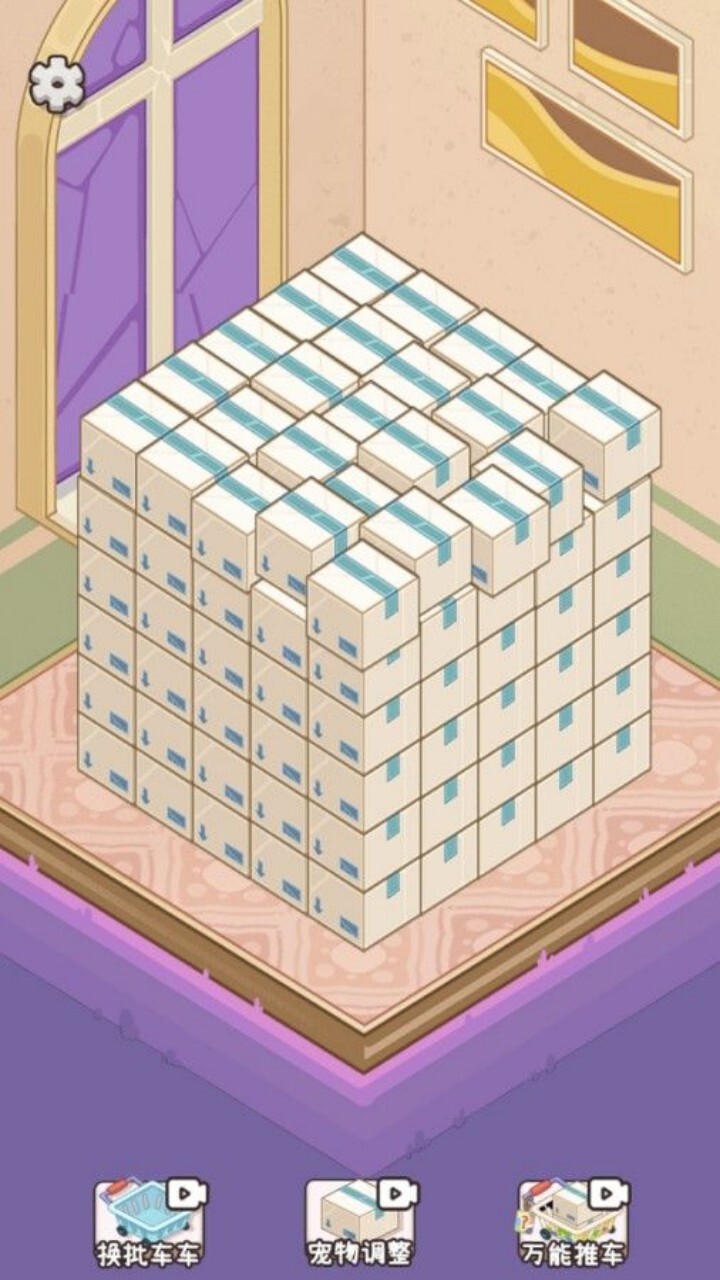Tap the 换批车车 shopping cart button

pos(150,1222)
